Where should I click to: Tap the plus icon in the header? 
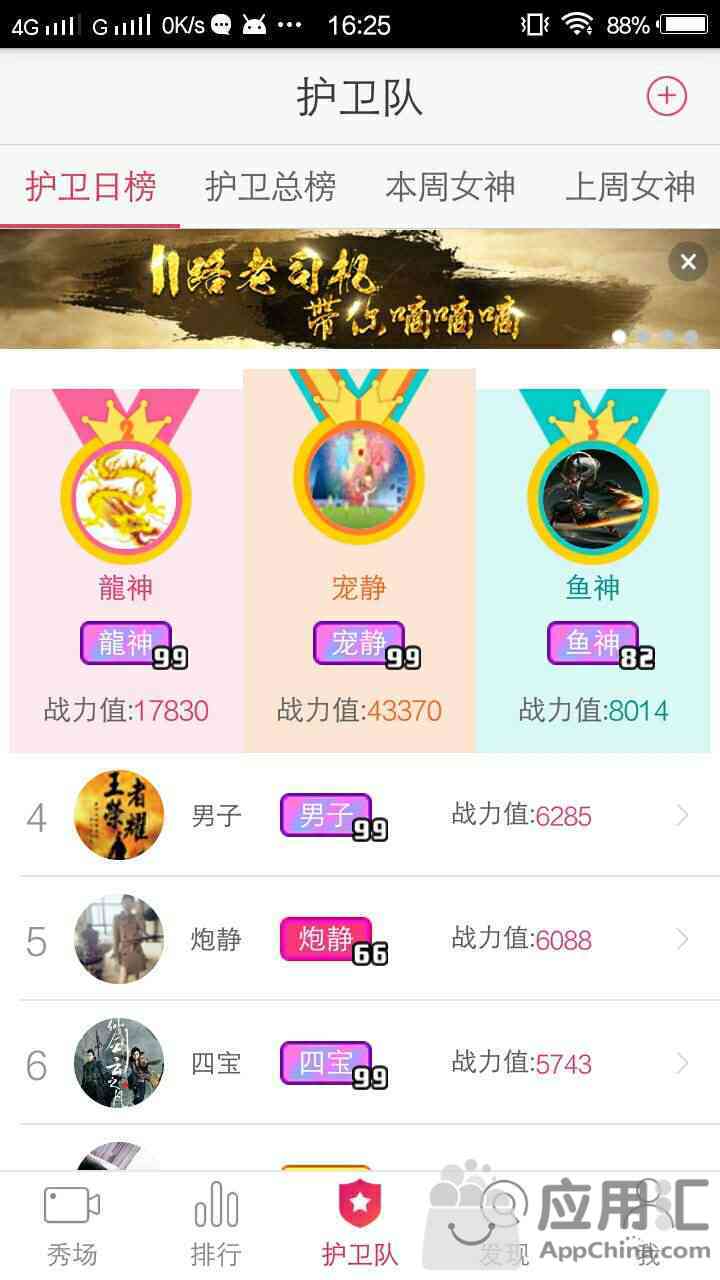pyautogui.click(x=667, y=97)
